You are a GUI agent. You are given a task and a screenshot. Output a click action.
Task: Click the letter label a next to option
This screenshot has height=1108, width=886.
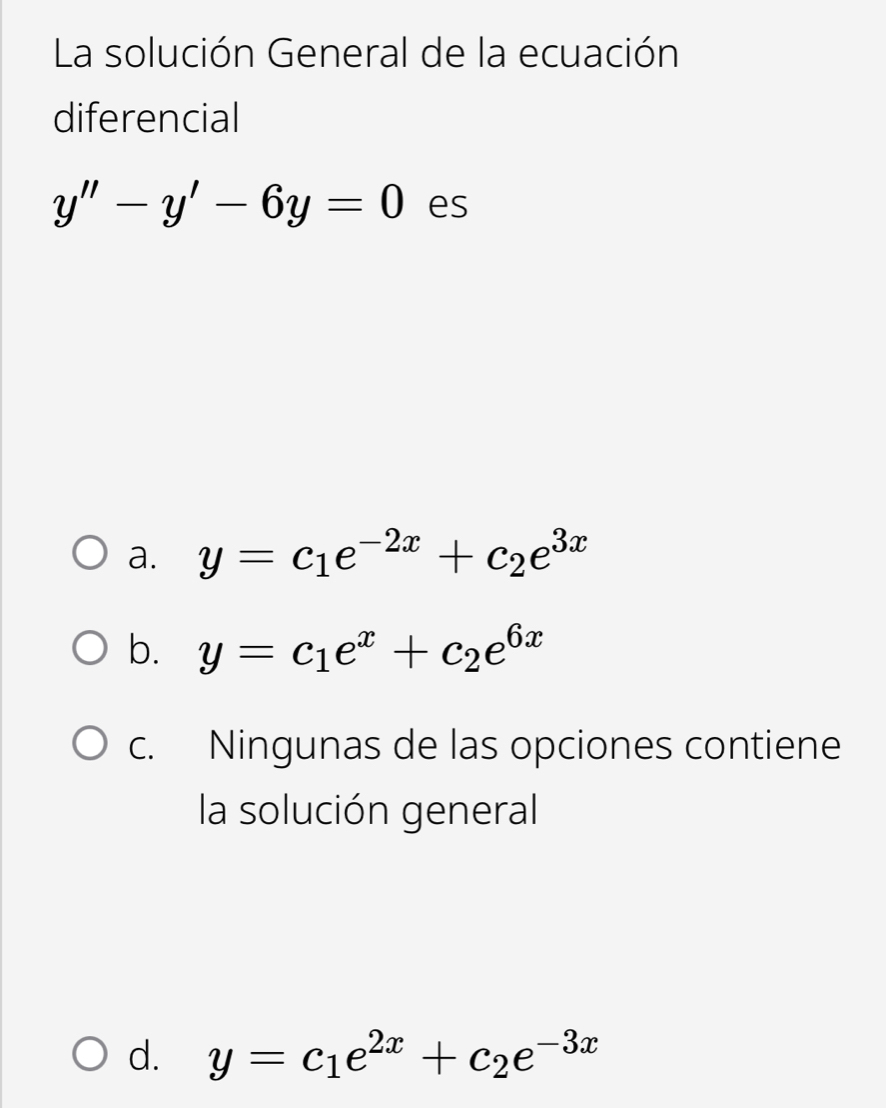(x=142, y=556)
